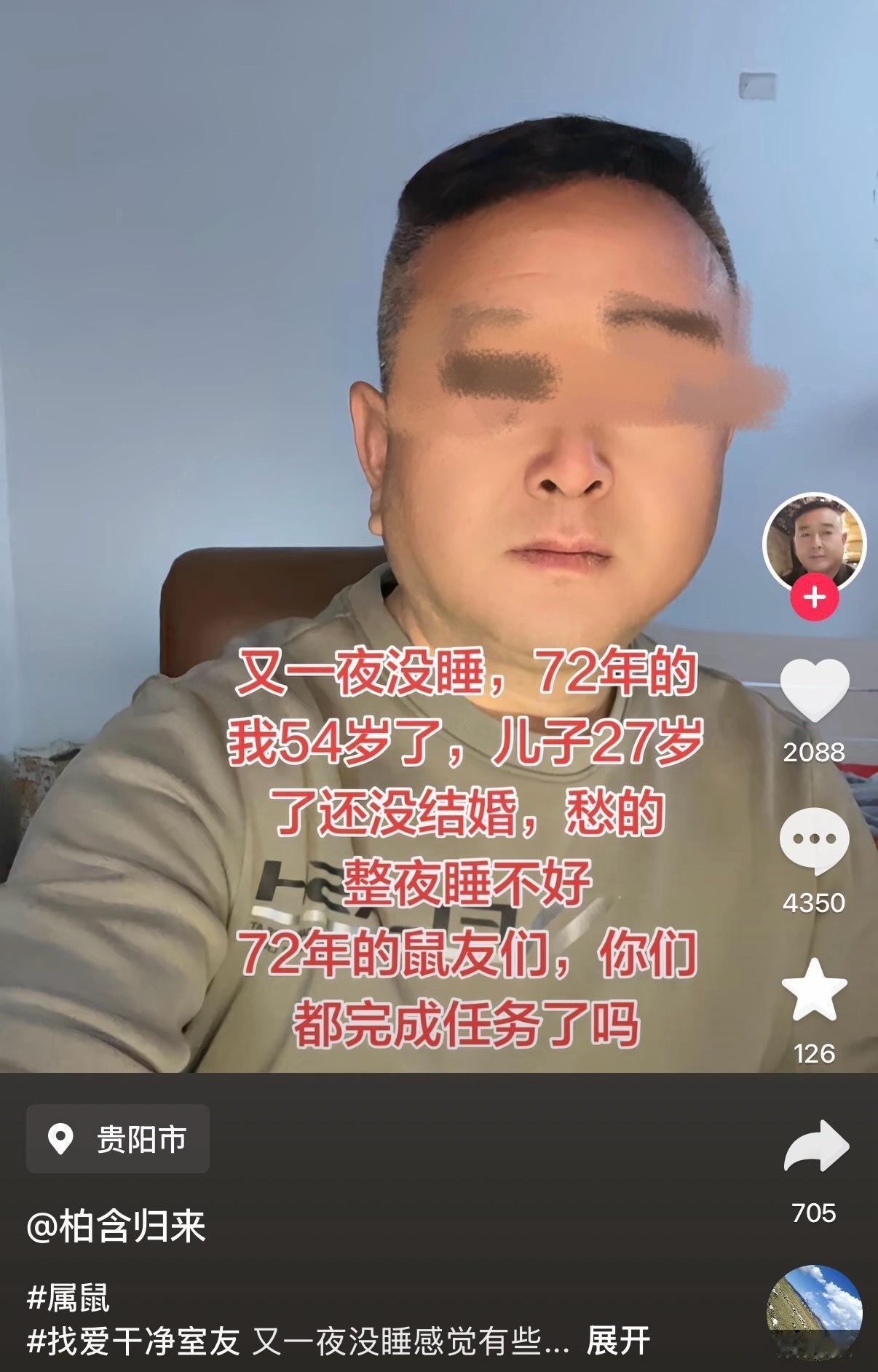Follow the creator via the red plus button
This screenshot has height=1372, width=878.
click(x=814, y=594)
